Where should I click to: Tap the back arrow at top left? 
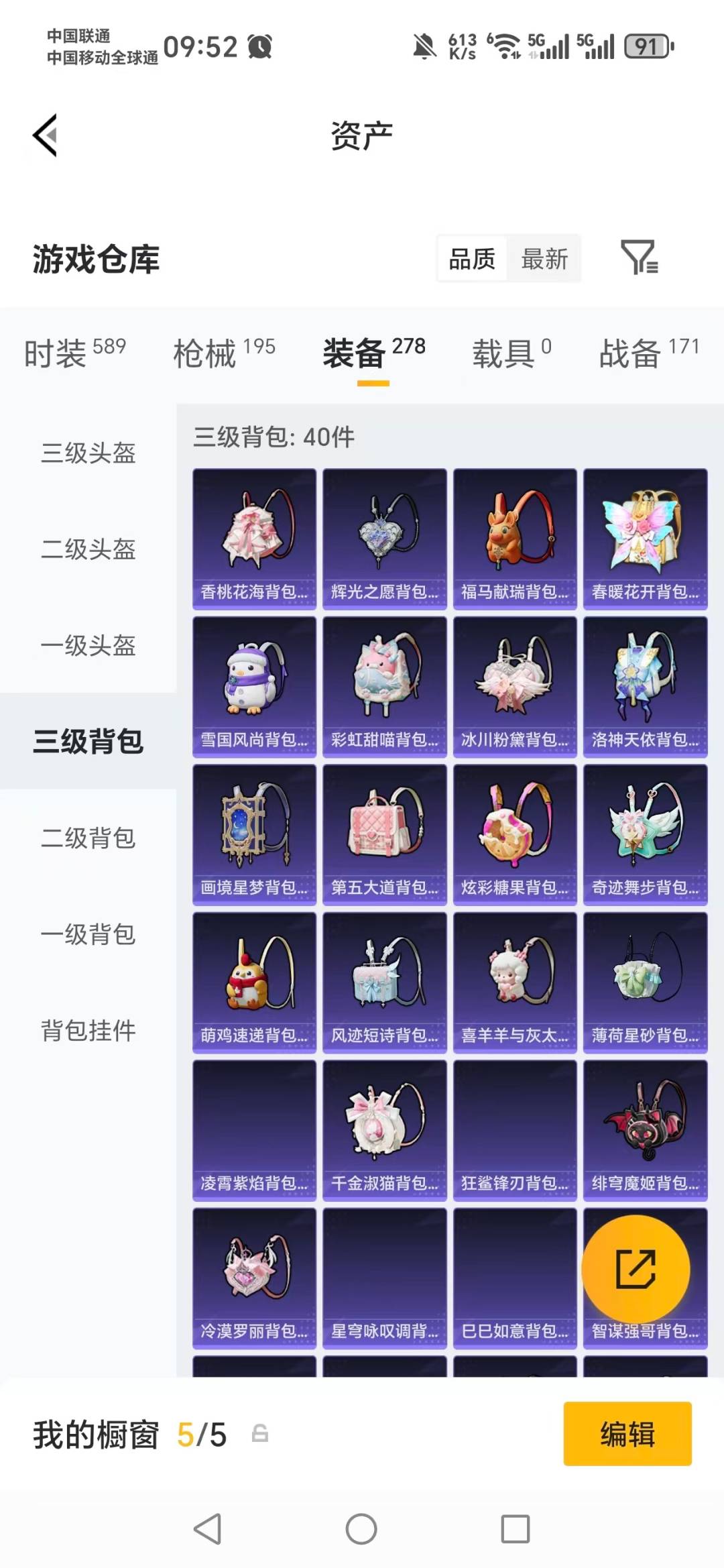pos(45,134)
